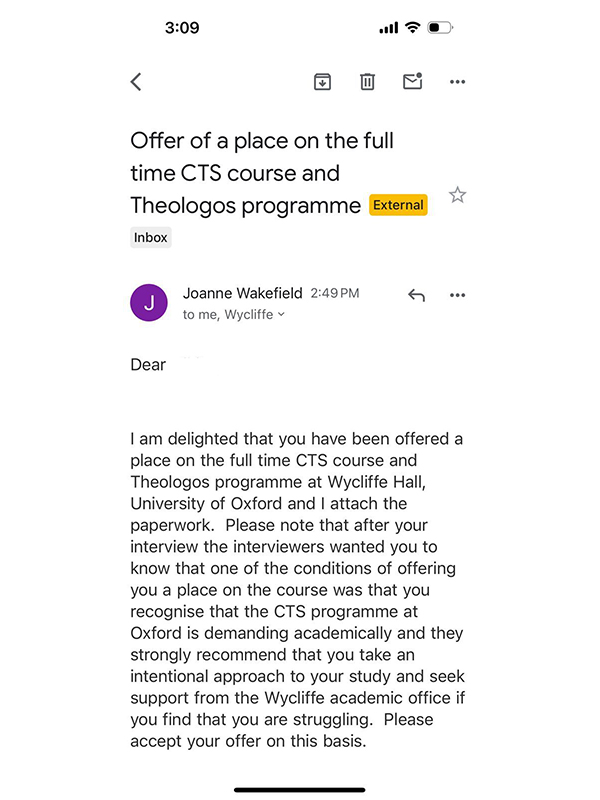The image size is (600, 800).
Task: Expand the 'to me, Wycliffe' recipient details
Action: tap(234, 315)
